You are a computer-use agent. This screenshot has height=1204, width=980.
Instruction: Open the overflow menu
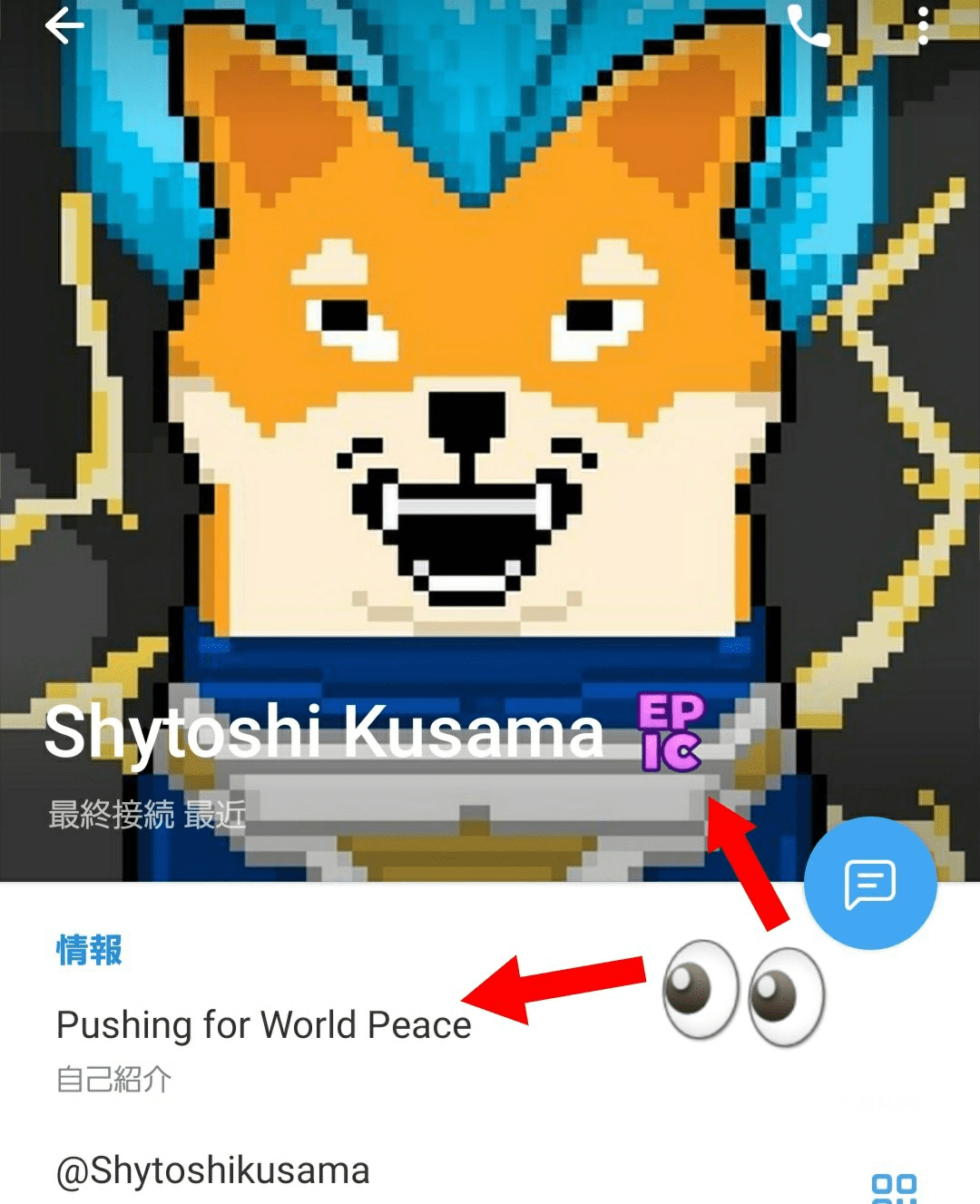coord(923,25)
